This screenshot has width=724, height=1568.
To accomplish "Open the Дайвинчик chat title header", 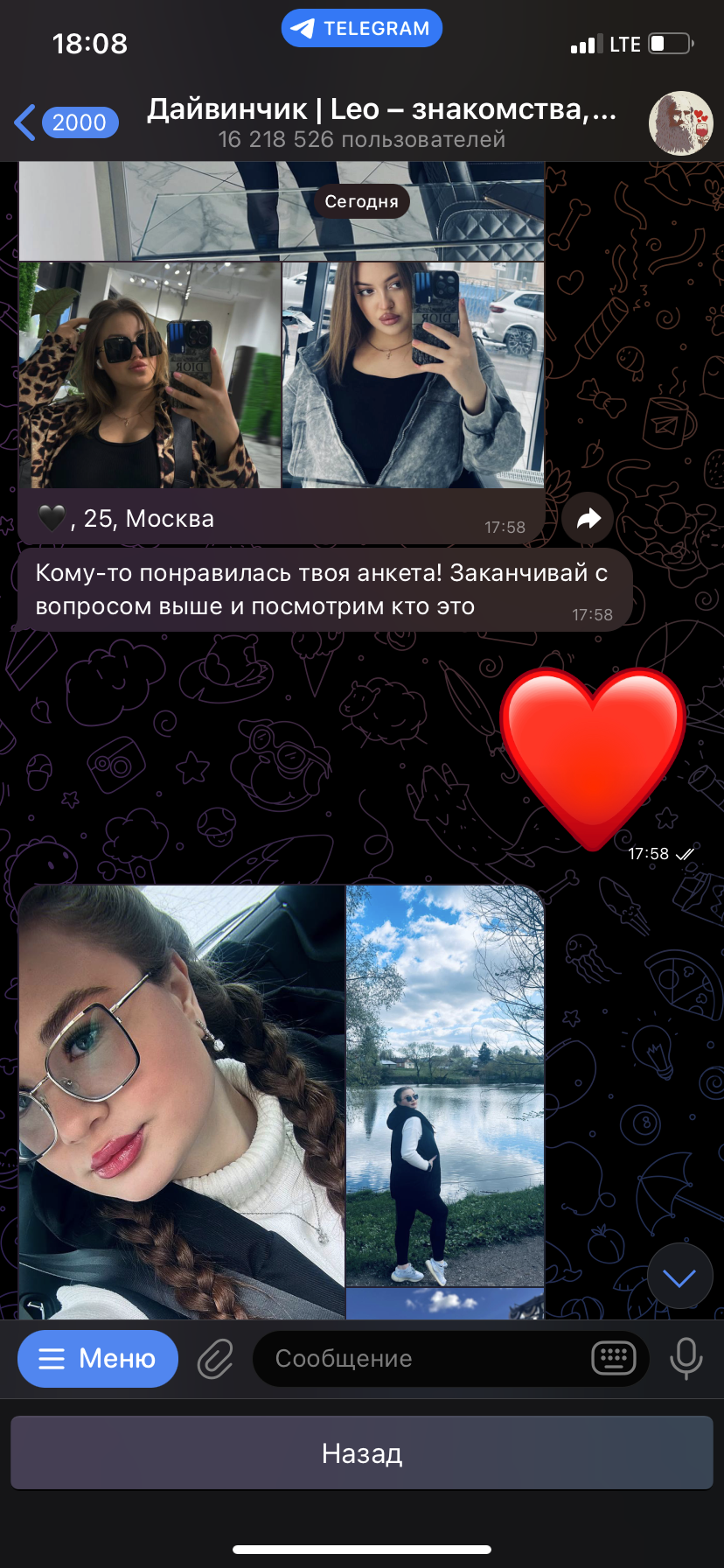I will coord(381,122).
